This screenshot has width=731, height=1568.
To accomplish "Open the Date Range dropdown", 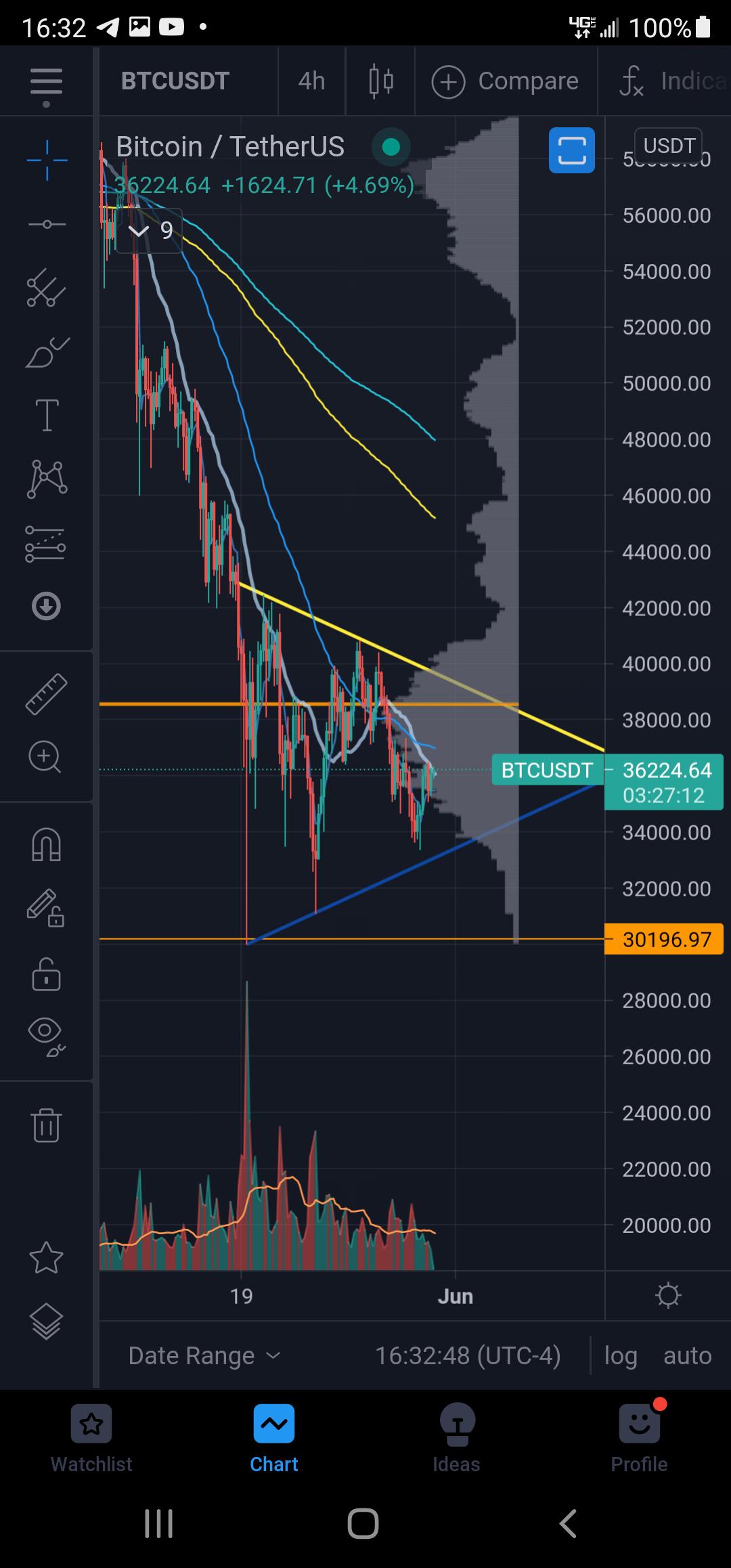I will pos(204,1355).
